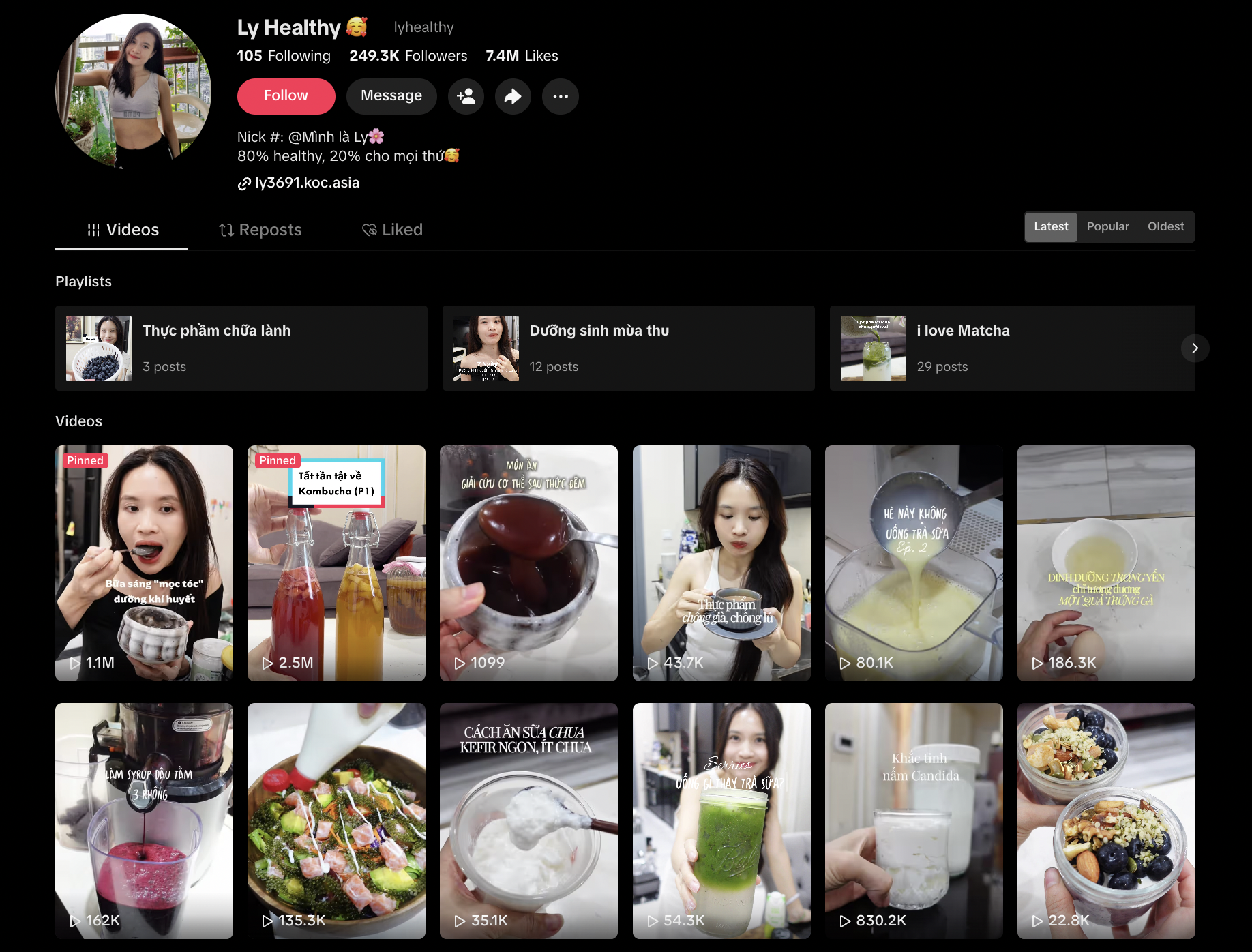Switch to the Liked tab

[x=392, y=230]
